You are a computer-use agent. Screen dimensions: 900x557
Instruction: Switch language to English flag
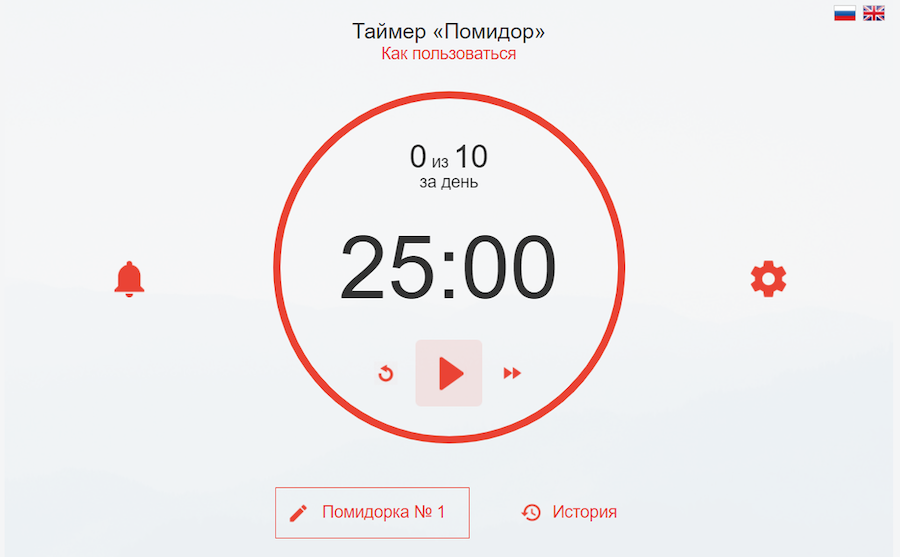click(874, 13)
